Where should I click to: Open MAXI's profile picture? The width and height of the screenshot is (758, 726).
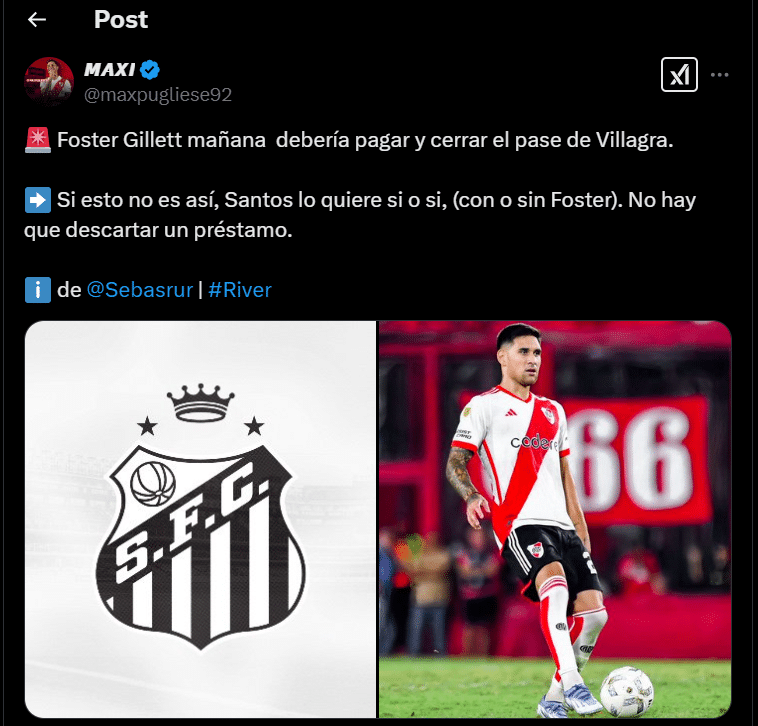pyautogui.click(x=49, y=81)
